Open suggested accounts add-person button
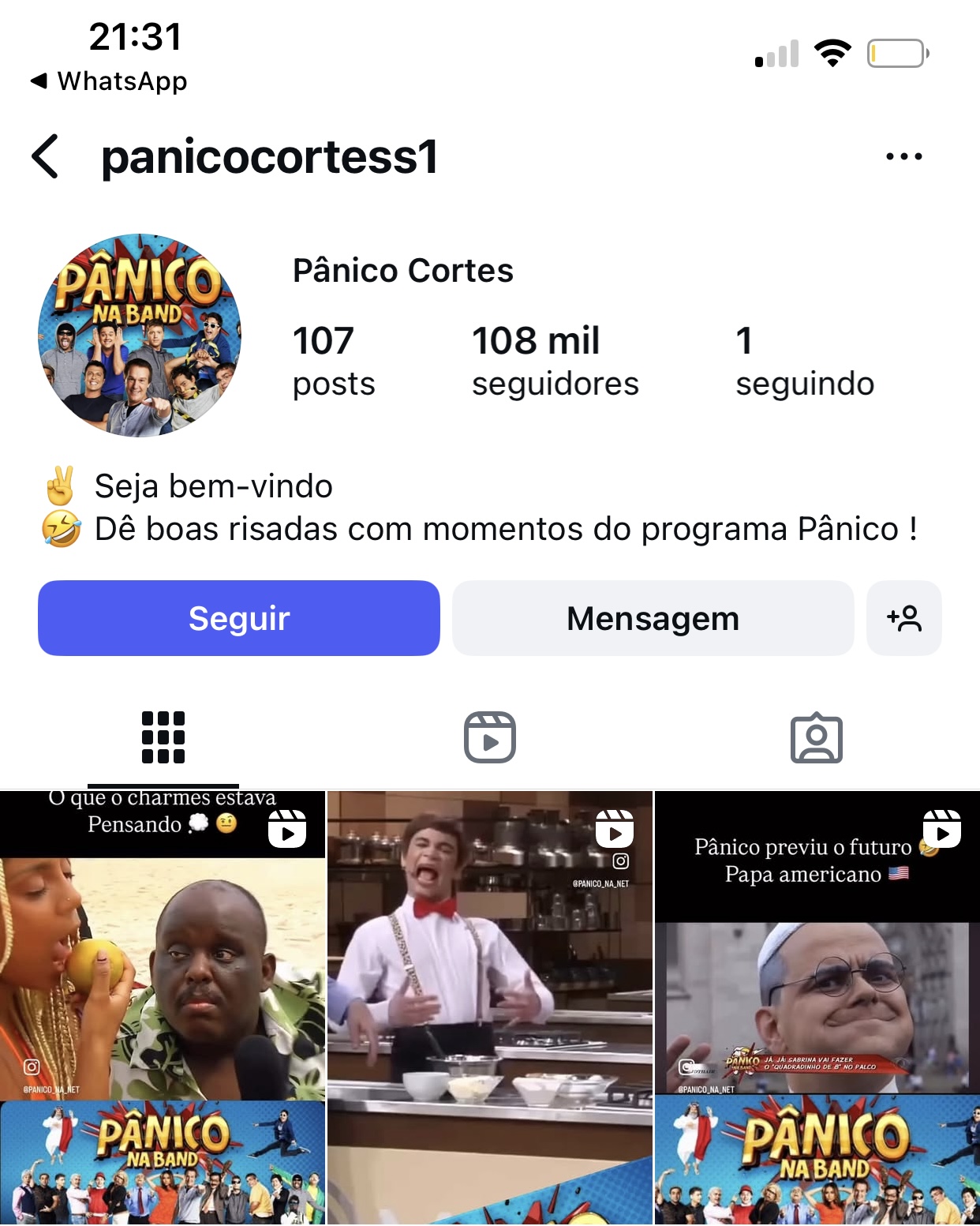 [903, 618]
